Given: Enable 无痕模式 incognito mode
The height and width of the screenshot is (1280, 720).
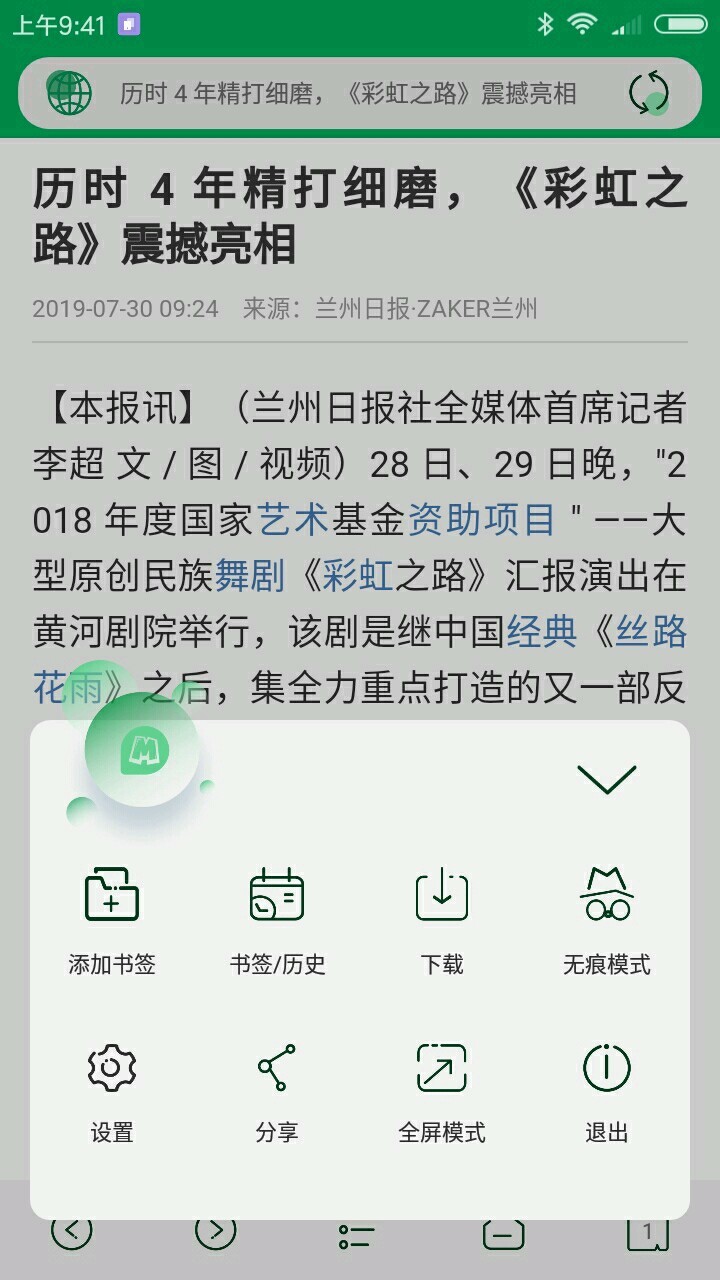Looking at the screenshot, I should 607,897.
